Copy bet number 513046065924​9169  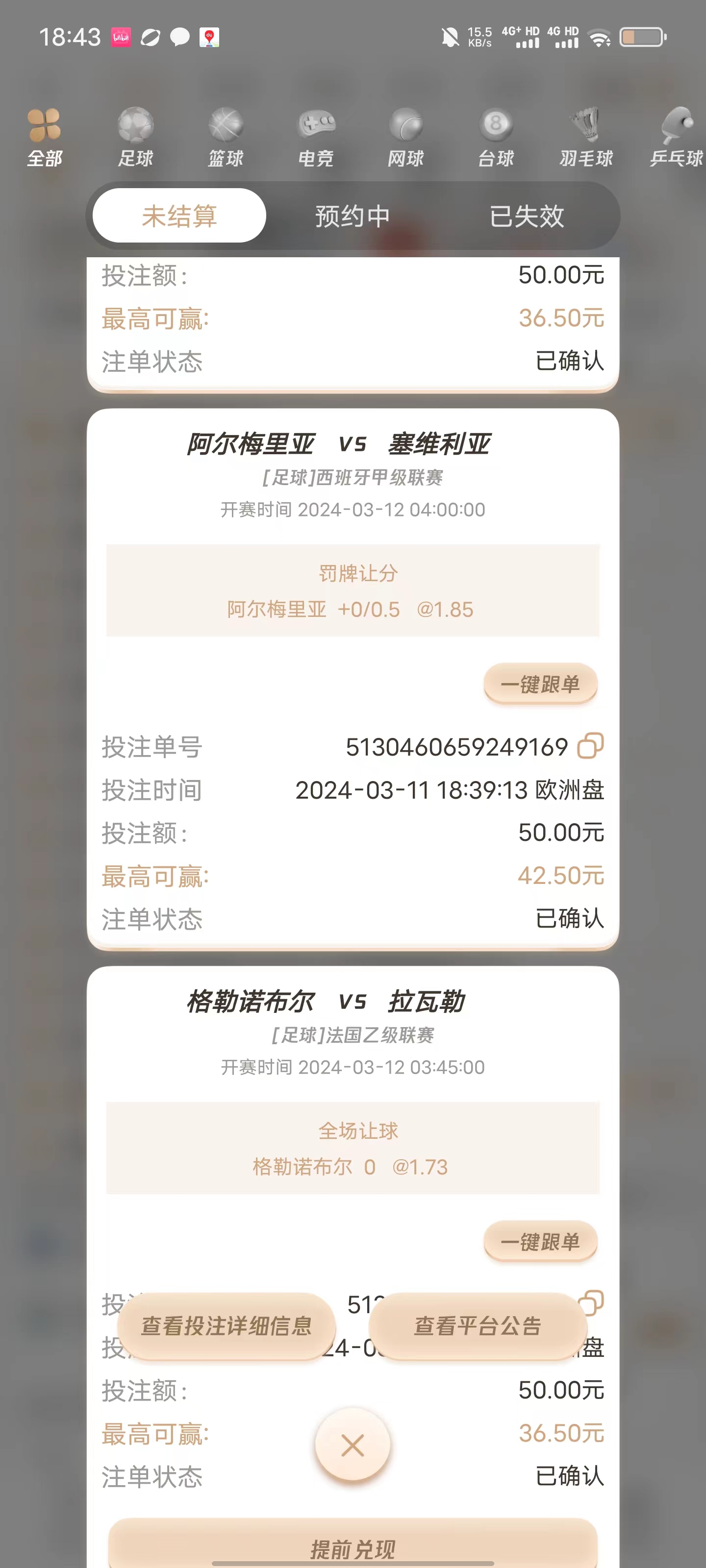click(590, 746)
